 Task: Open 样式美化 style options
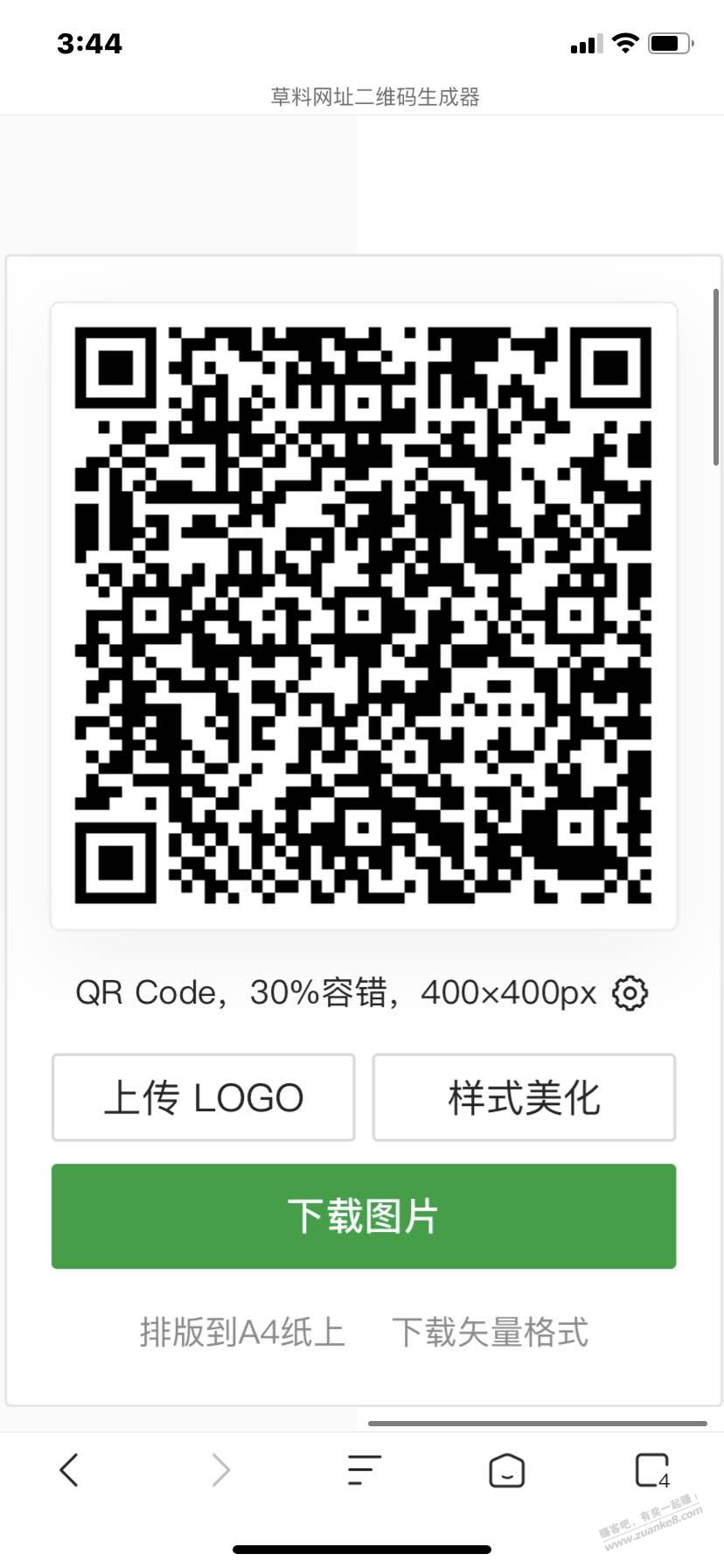click(524, 1097)
